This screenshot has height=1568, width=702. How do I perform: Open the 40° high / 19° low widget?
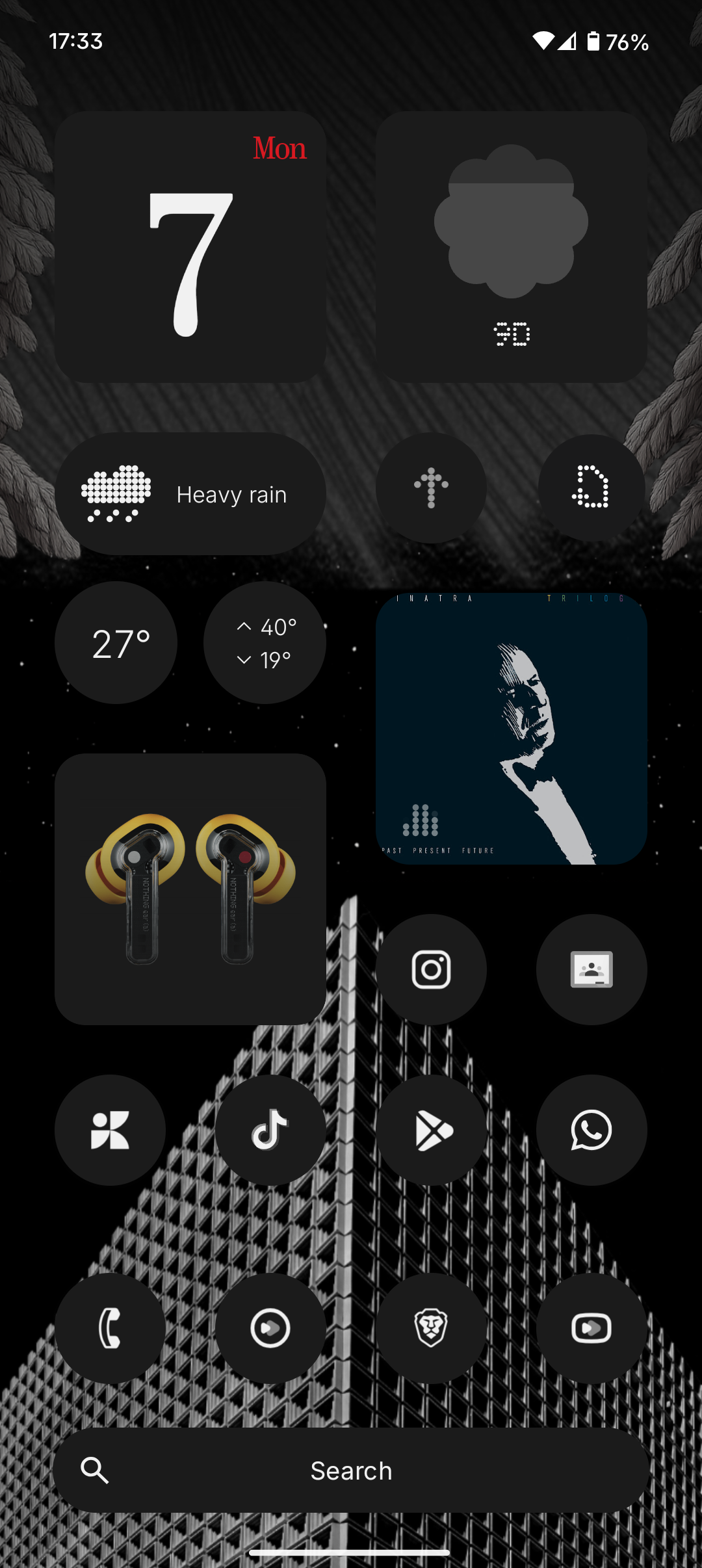tap(265, 643)
